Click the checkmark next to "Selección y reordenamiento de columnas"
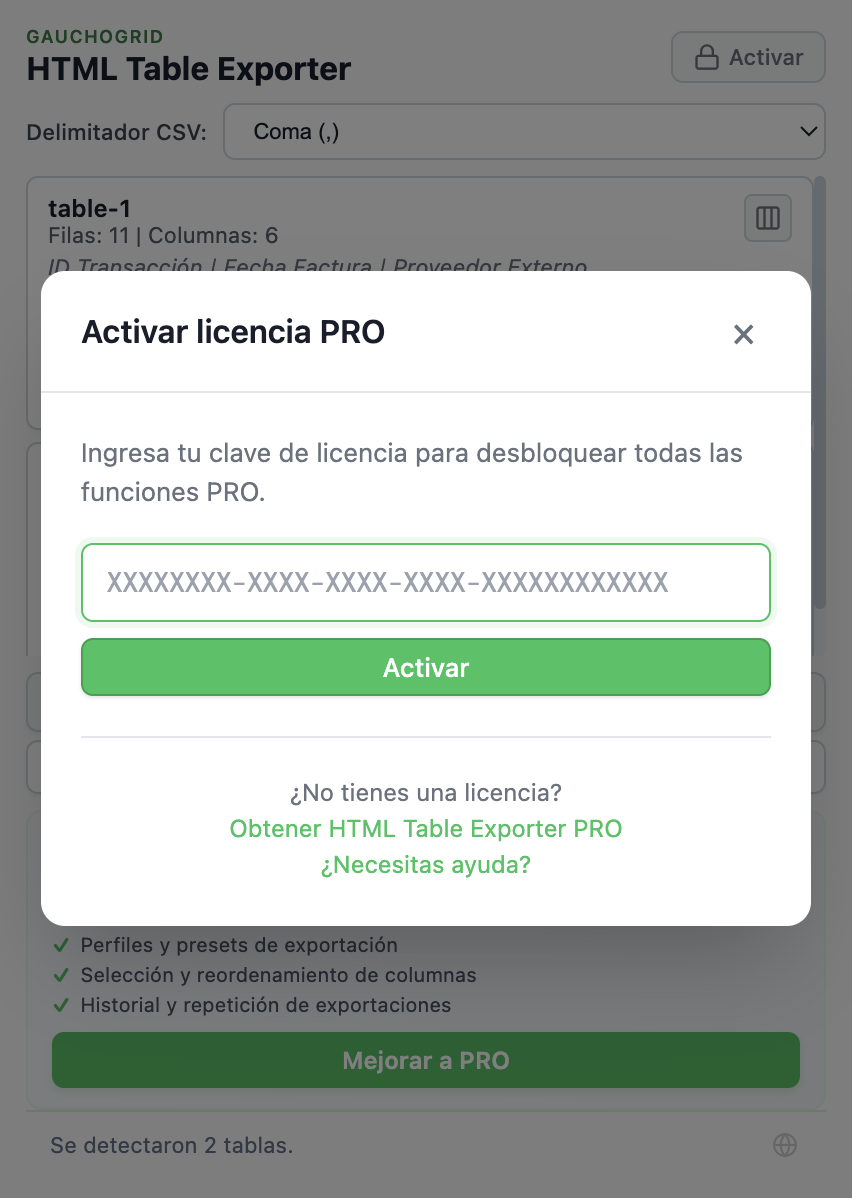Image resolution: width=852 pixels, height=1198 pixels. pyautogui.click(x=63, y=974)
